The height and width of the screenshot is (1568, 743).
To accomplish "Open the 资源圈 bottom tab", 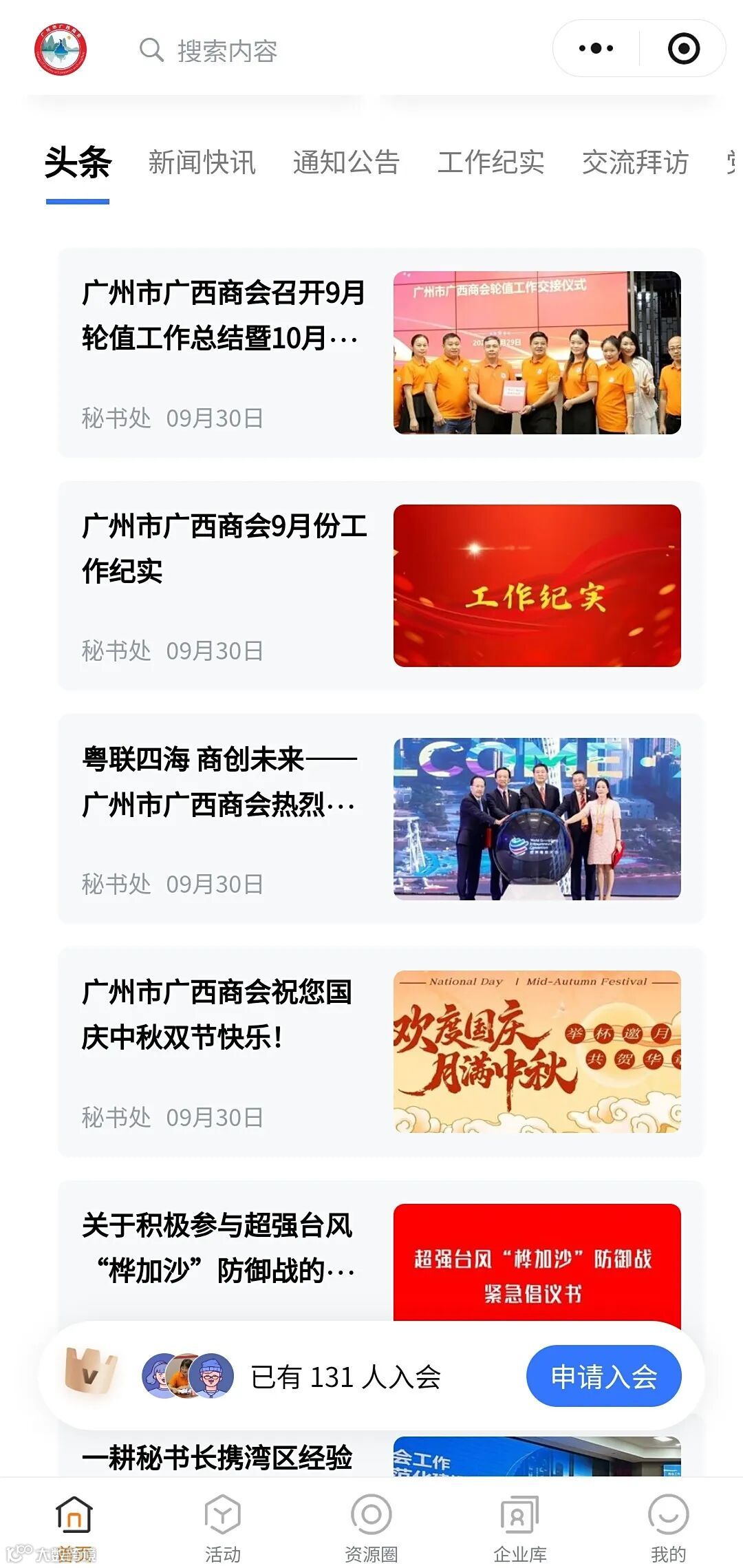I will pos(371,1524).
